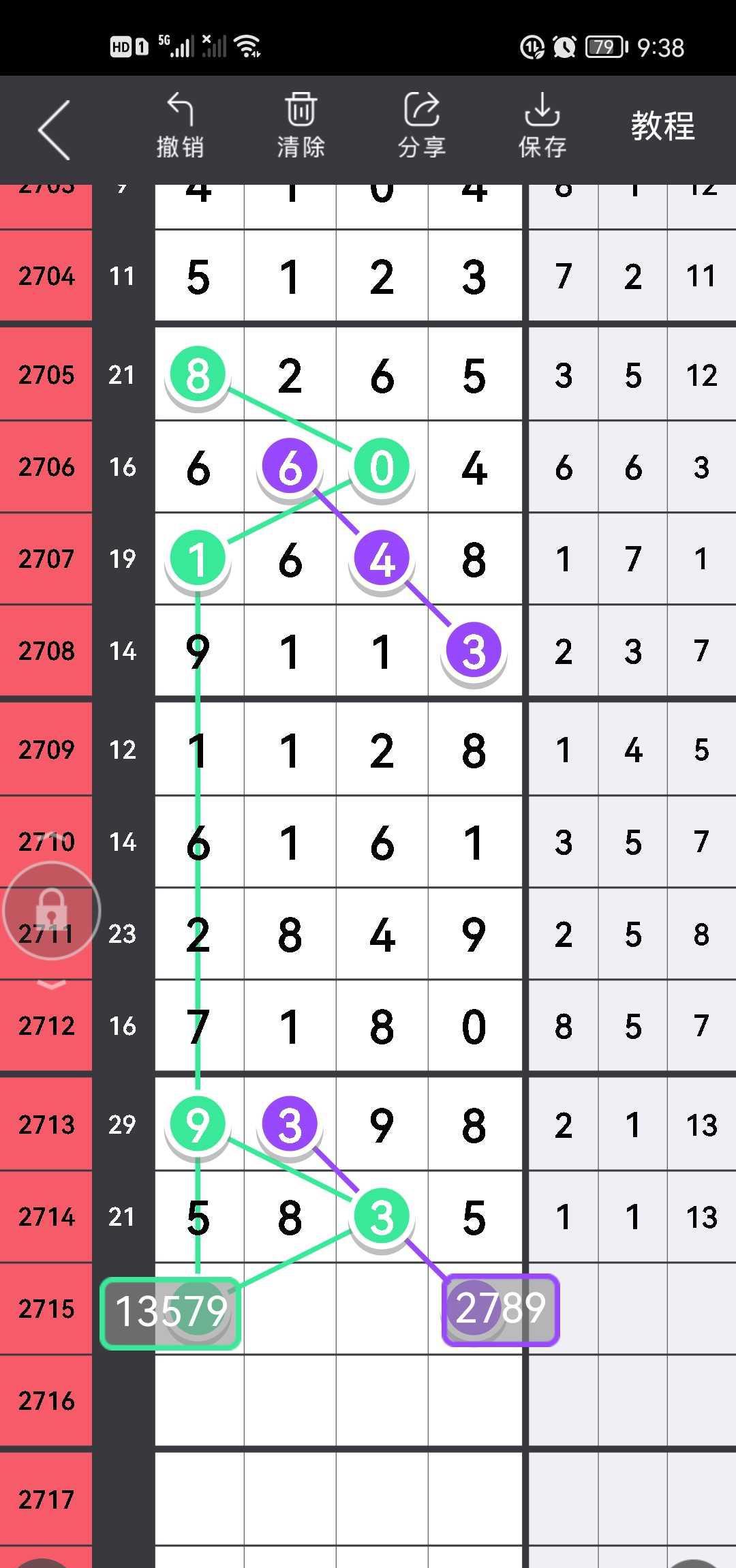Tap the floating lock button
Screen dimensions: 736x1568
[52, 910]
